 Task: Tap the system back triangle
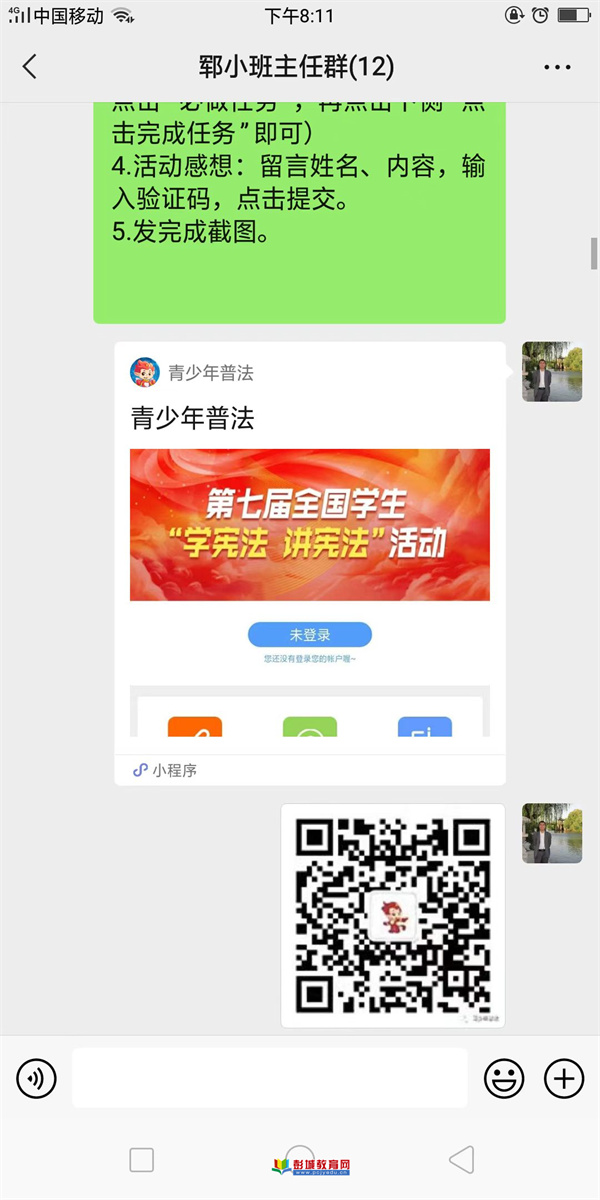pyautogui.click(x=461, y=1160)
